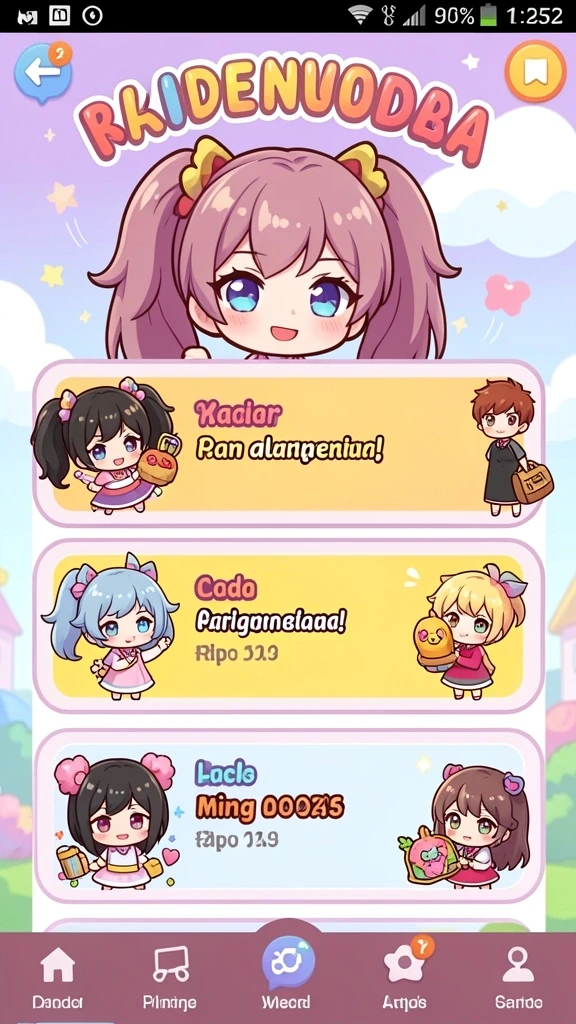Open the Kadar card

288,443
